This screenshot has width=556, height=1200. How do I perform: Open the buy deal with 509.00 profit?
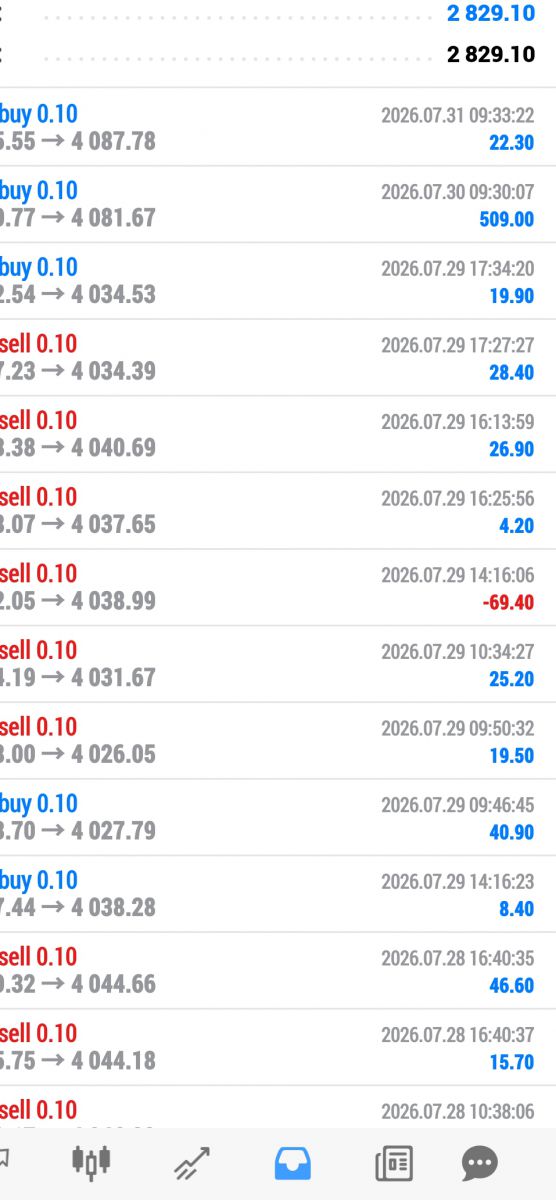278,205
